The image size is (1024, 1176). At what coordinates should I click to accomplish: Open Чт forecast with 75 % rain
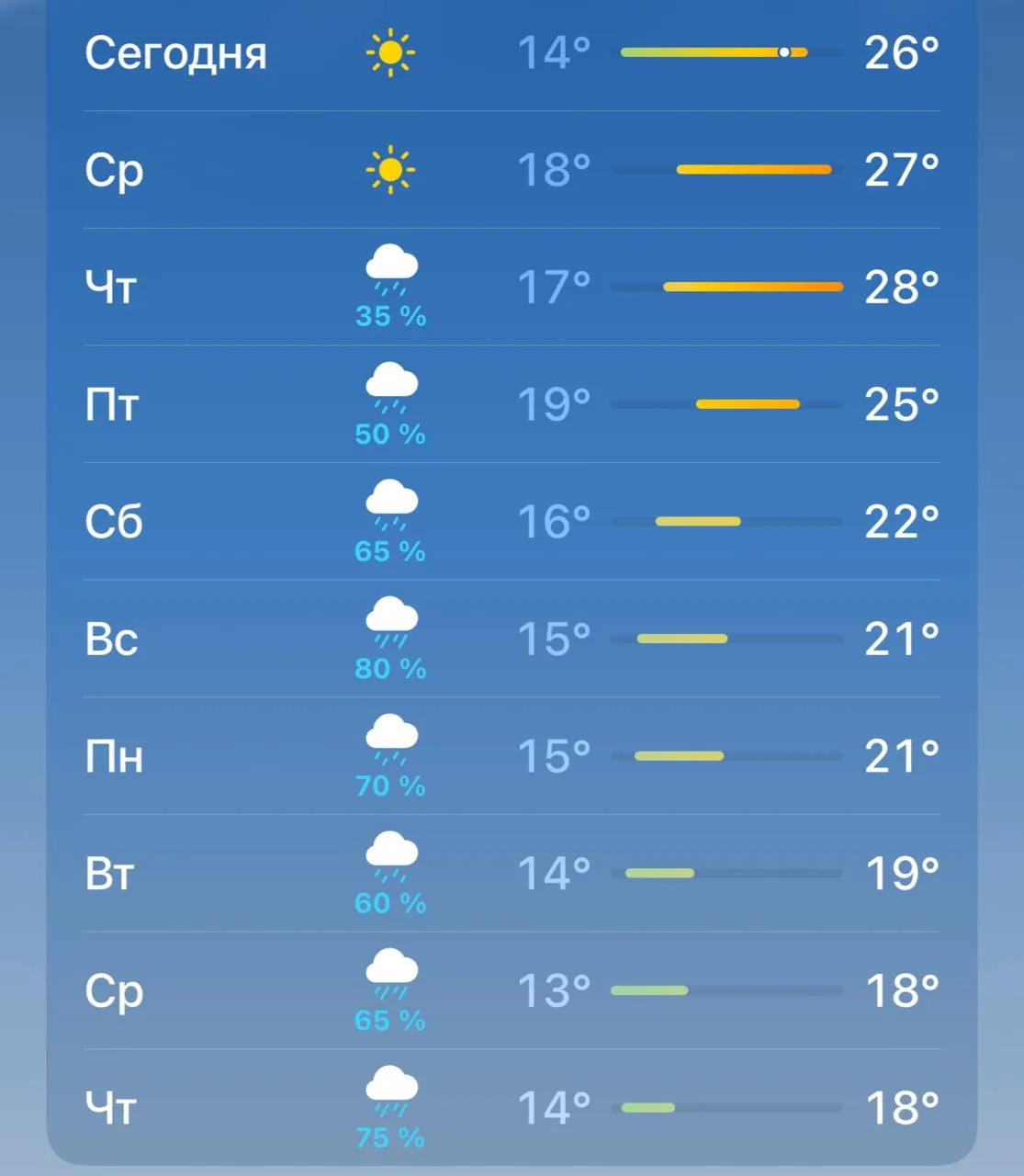[x=512, y=1108]
